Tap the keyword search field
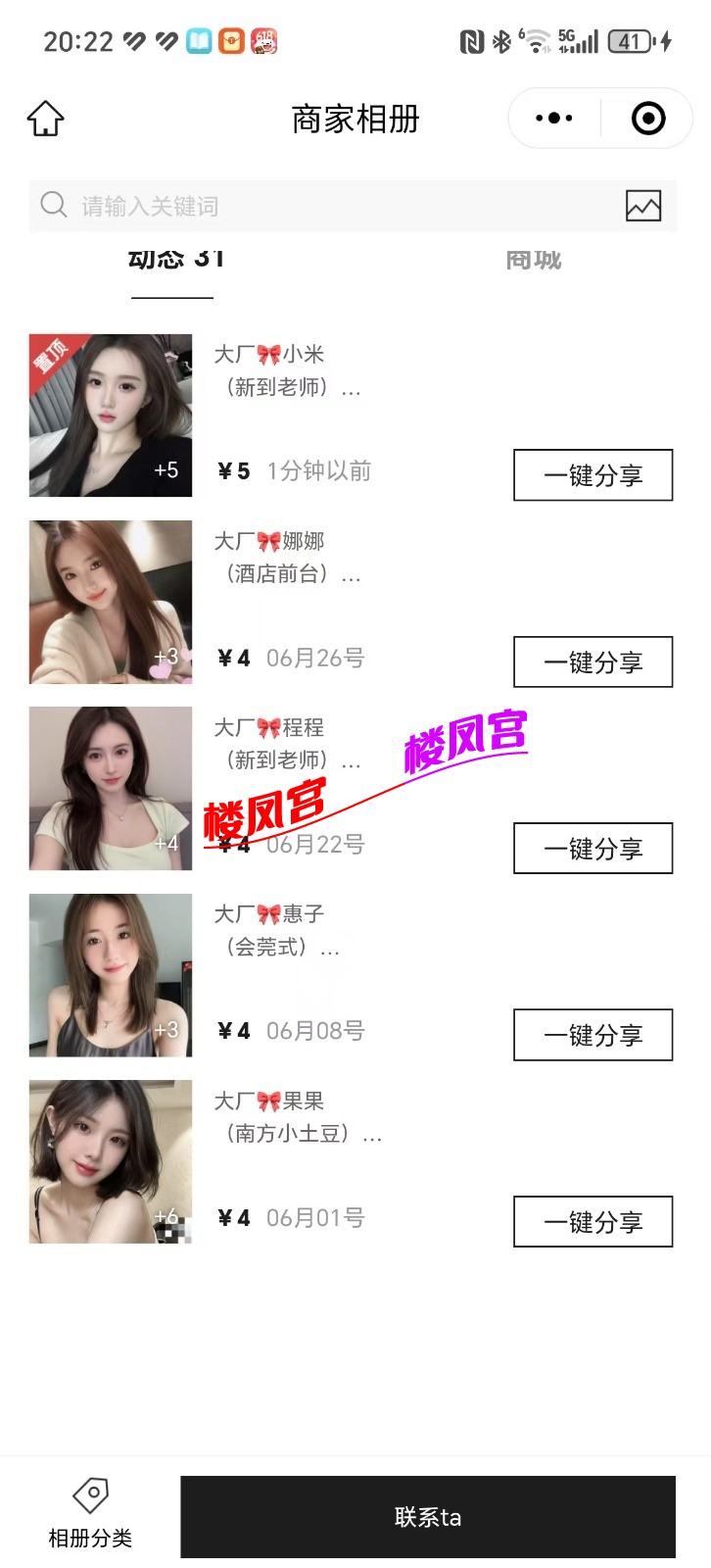The image size is (711, 1568). [x=323, y=206]
